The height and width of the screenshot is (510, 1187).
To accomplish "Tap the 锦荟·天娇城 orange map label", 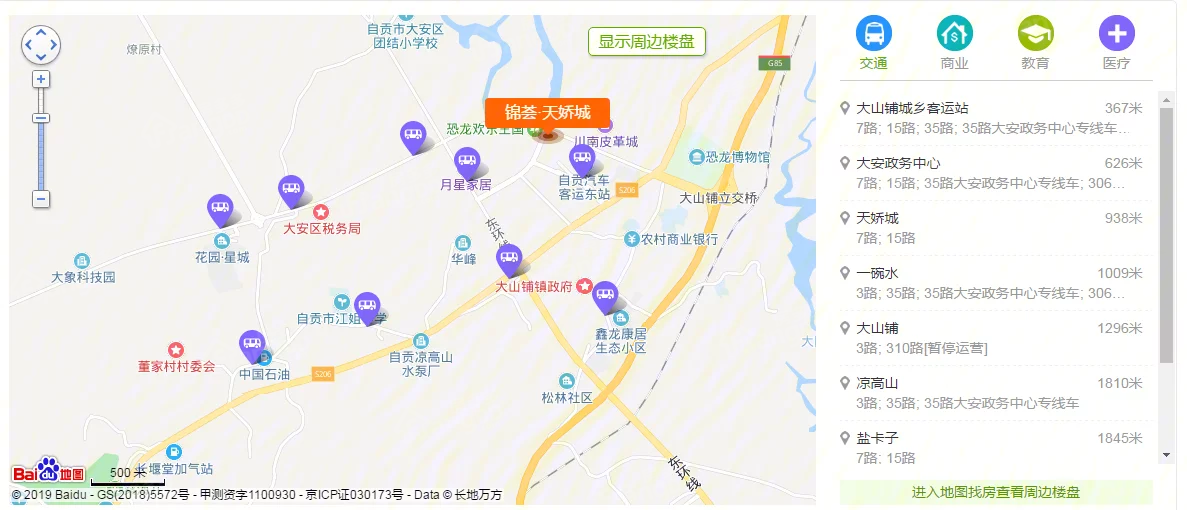I will [546, 112].
